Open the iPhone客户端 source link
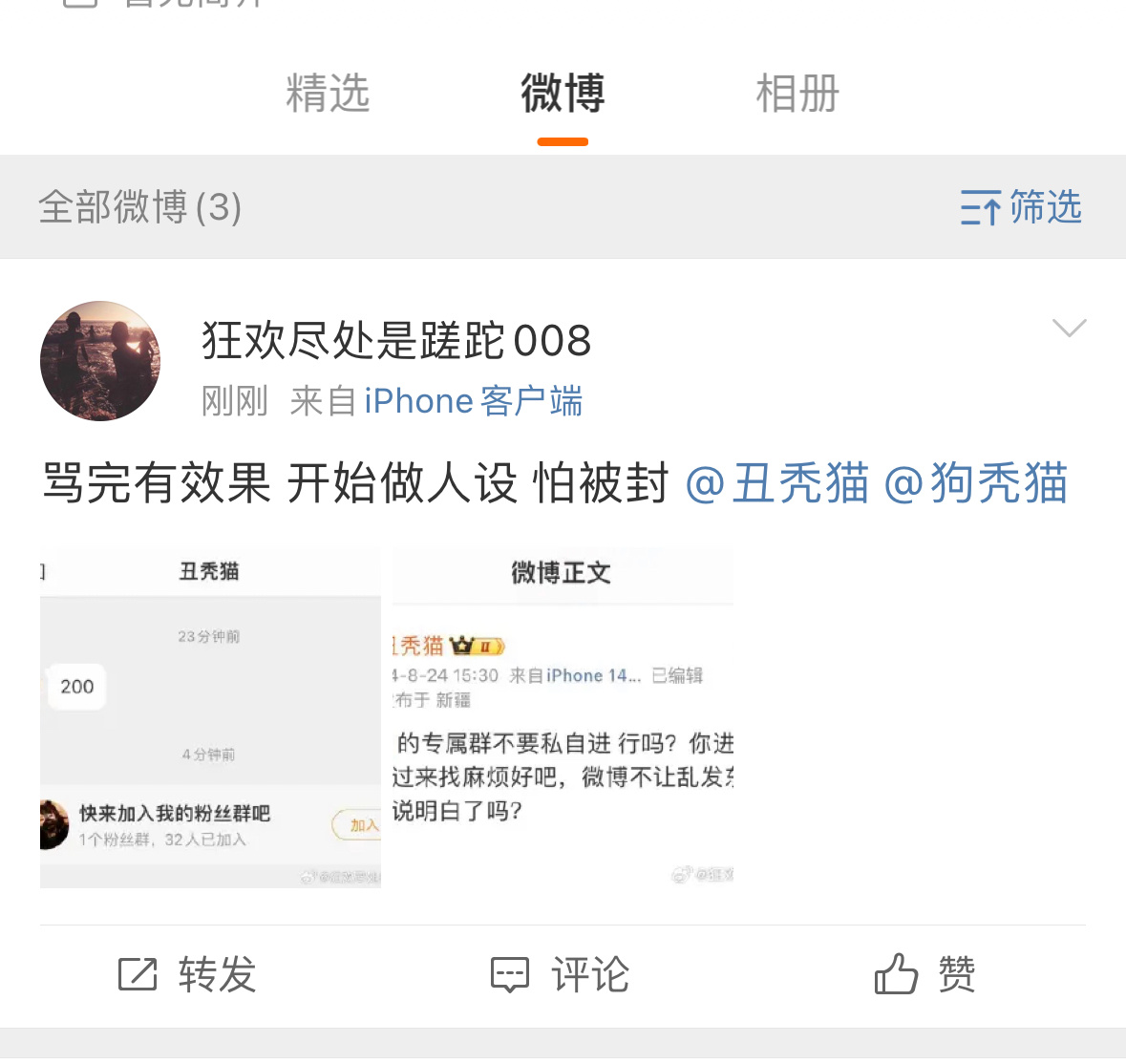Image resolution: width=1126 pixels, height=1064 pixels. (473, 401)
